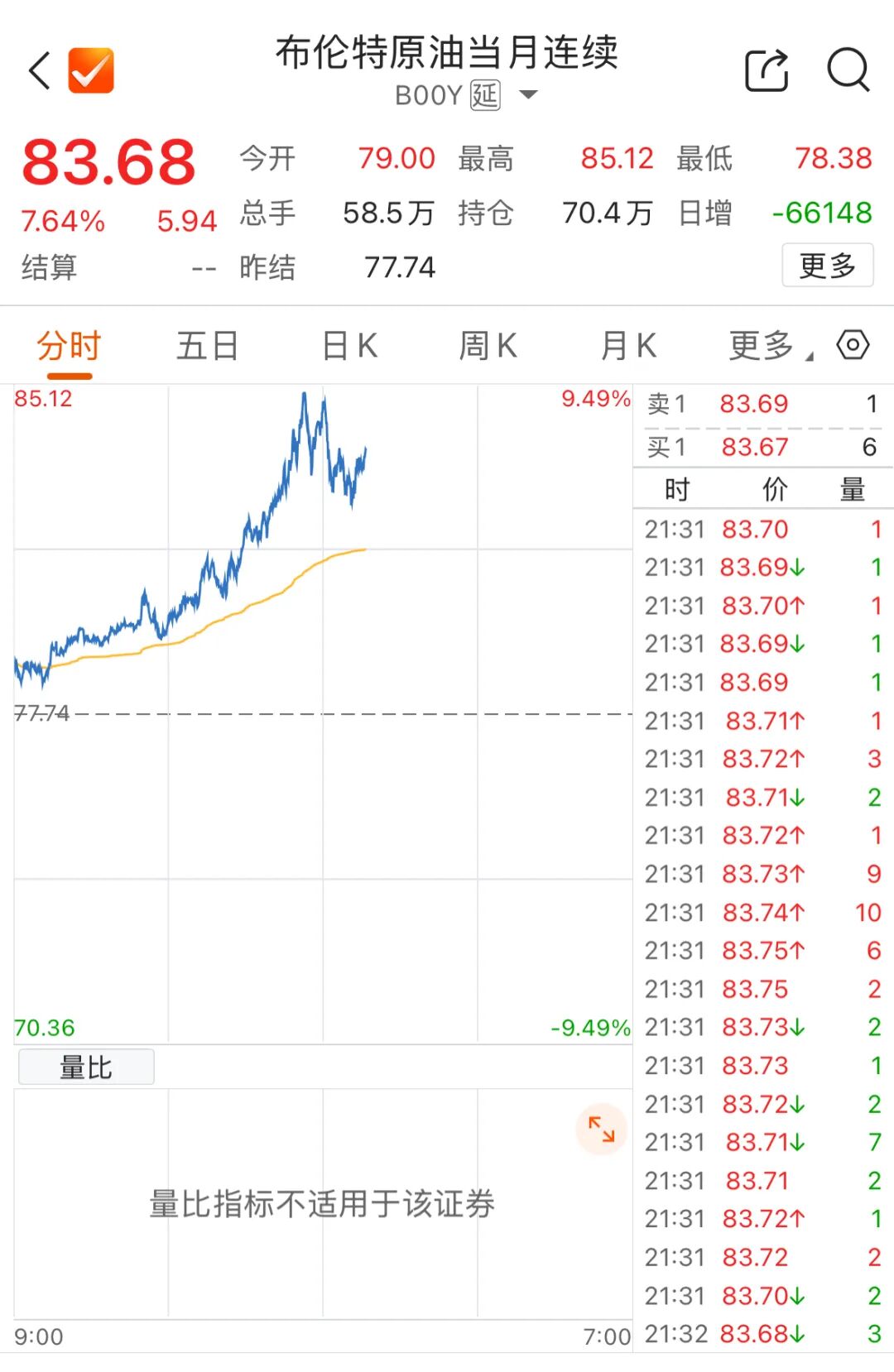Viewport: 894px width, 1372px height.
Task: Expand the 更多 chart period menu
Action: click(x=768, y=346)
